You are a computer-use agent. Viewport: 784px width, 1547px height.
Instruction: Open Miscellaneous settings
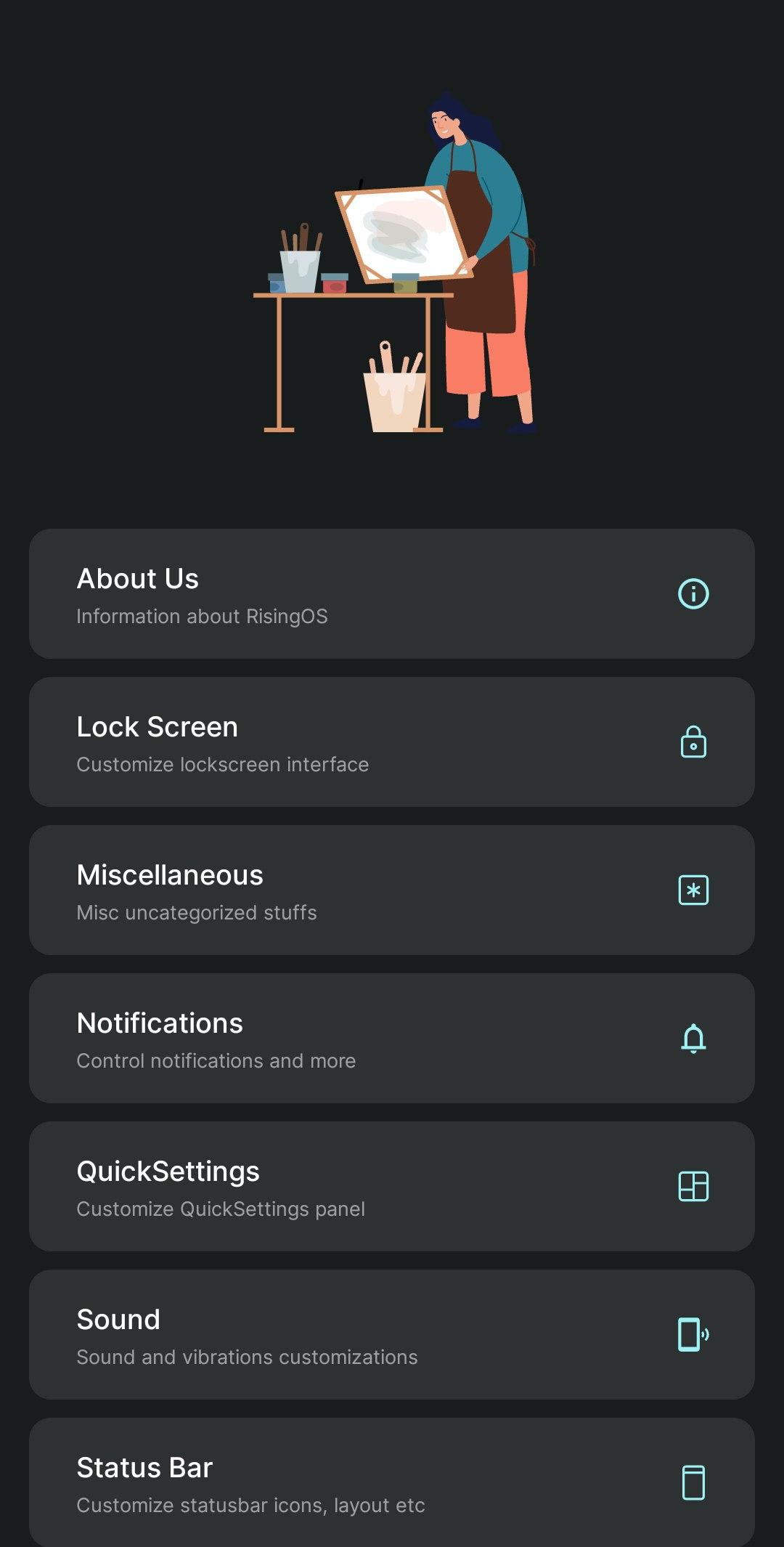[392, 890]
